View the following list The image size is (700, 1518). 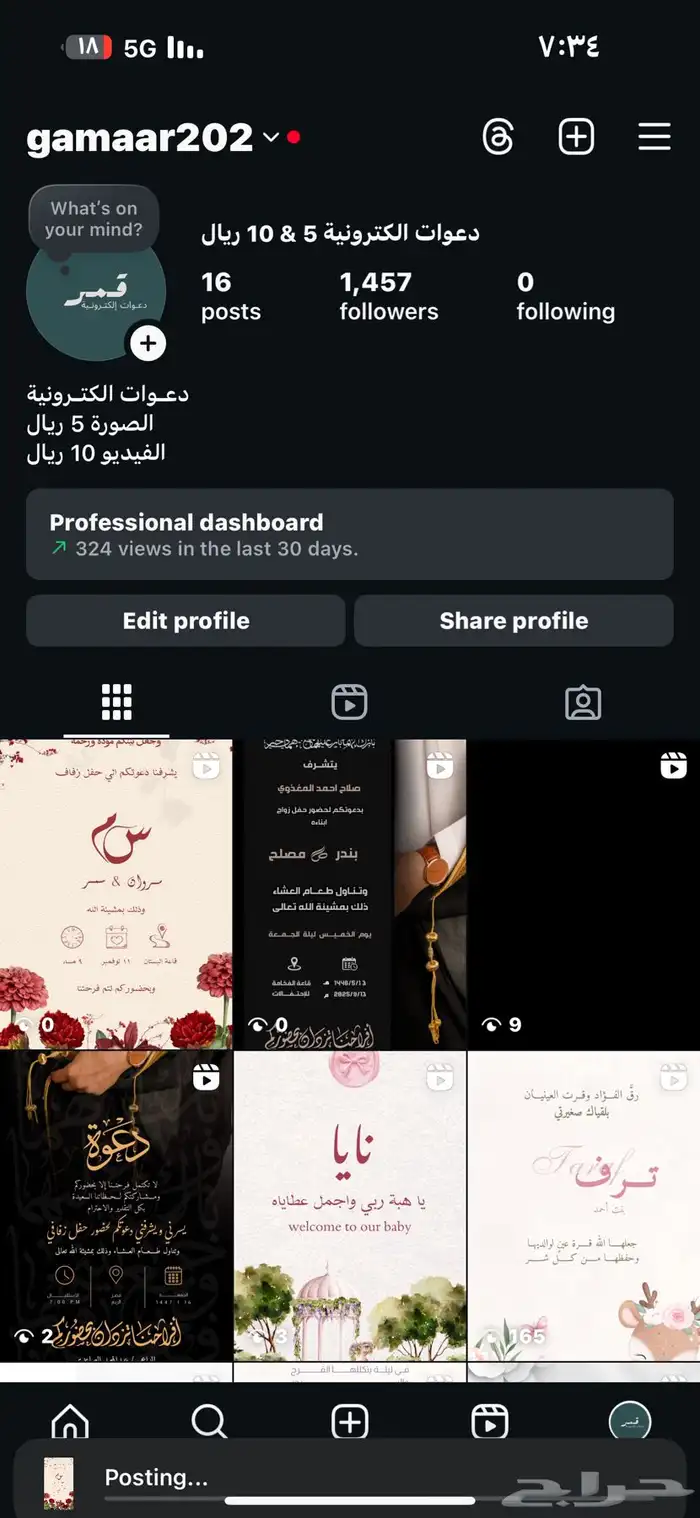click(x=565, y=296)
